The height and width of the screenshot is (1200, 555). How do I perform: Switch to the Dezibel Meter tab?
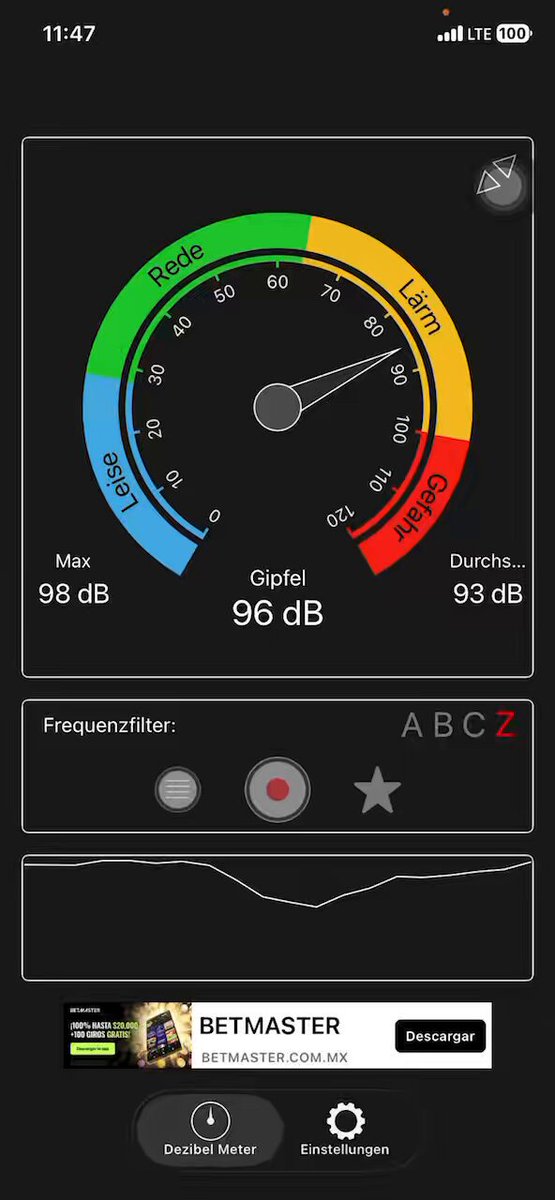click(210, 1130)
